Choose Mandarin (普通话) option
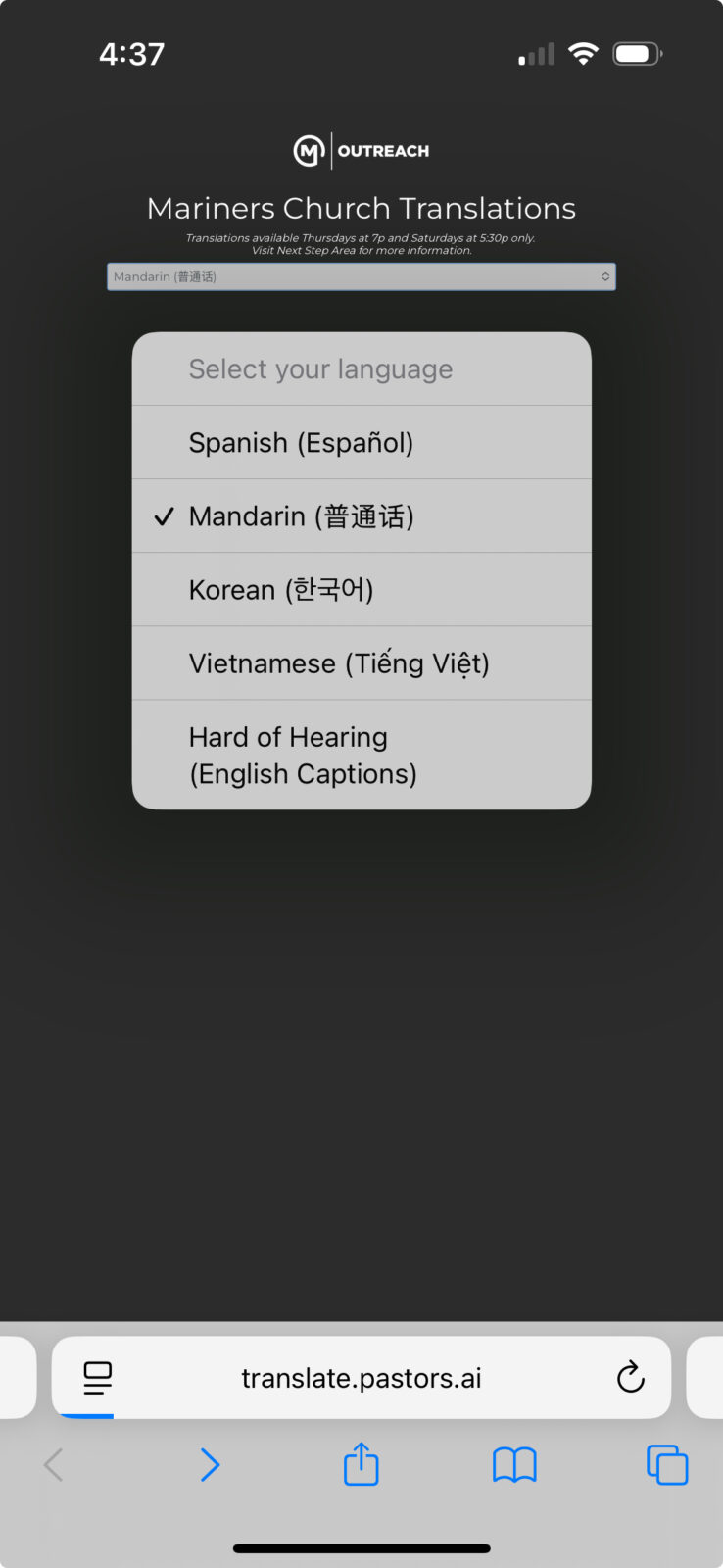This screenshot has height=1568, width=723. (361, 516)
